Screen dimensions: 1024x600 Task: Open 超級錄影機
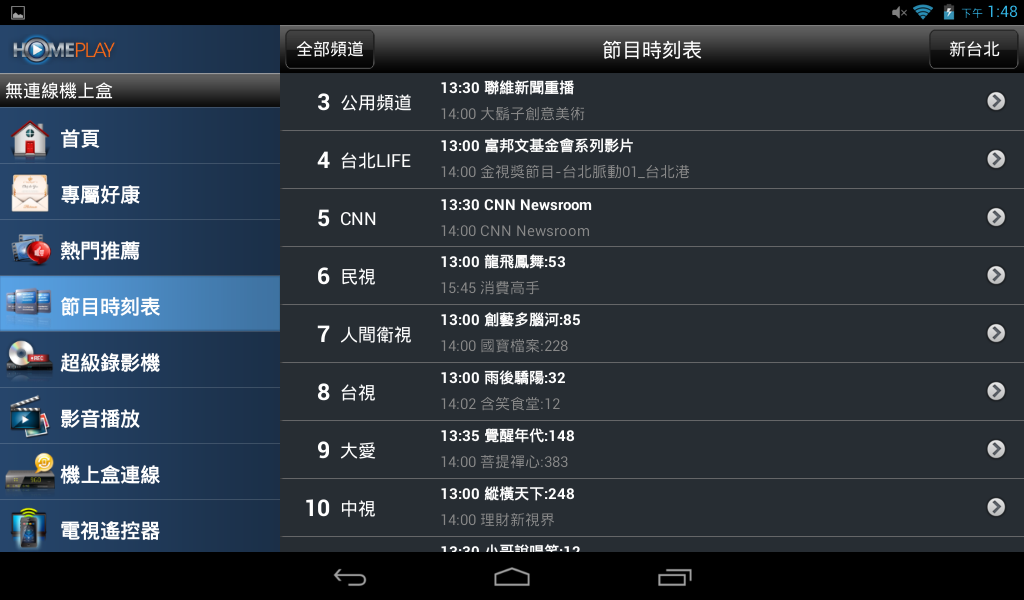(140, 360)
